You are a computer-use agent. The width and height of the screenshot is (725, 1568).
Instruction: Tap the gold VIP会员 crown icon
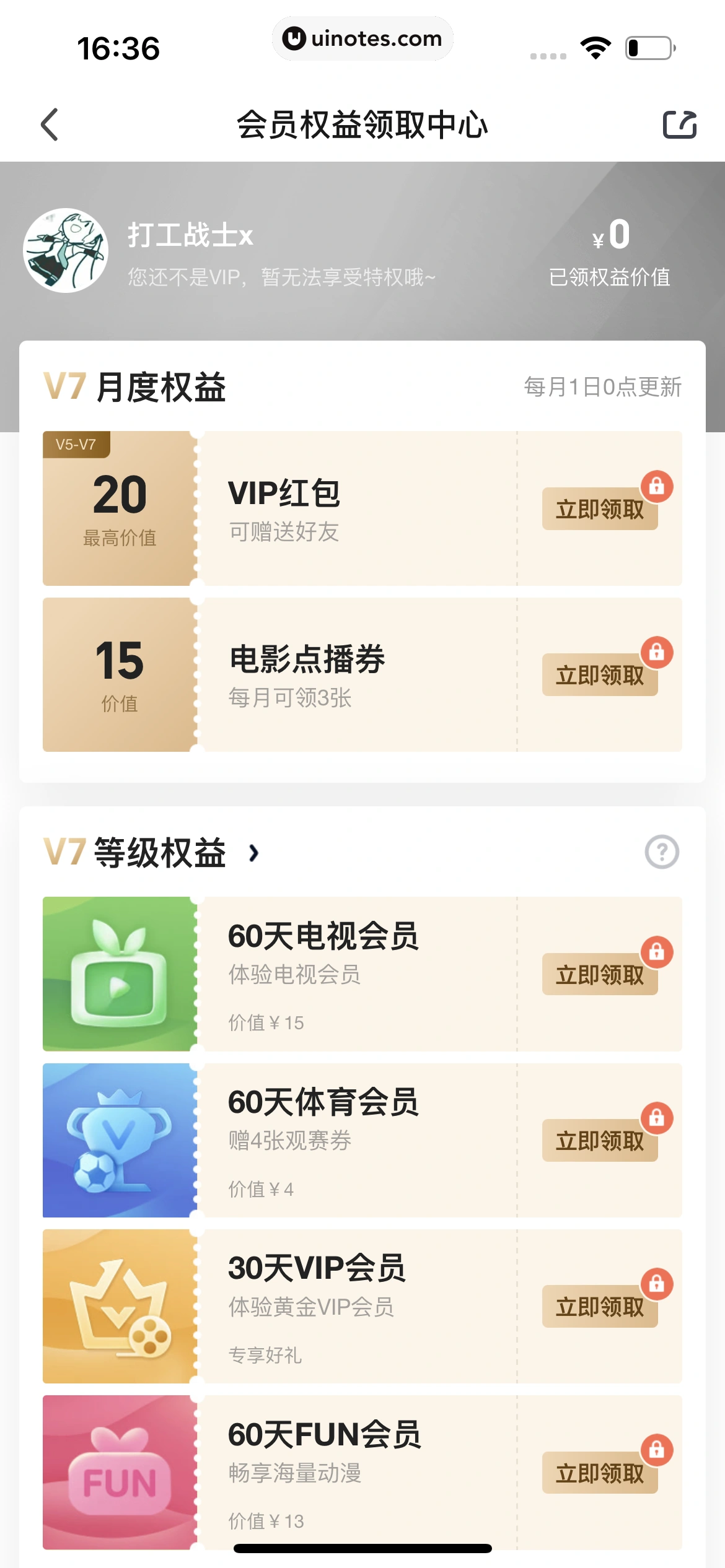[118, 1310]
